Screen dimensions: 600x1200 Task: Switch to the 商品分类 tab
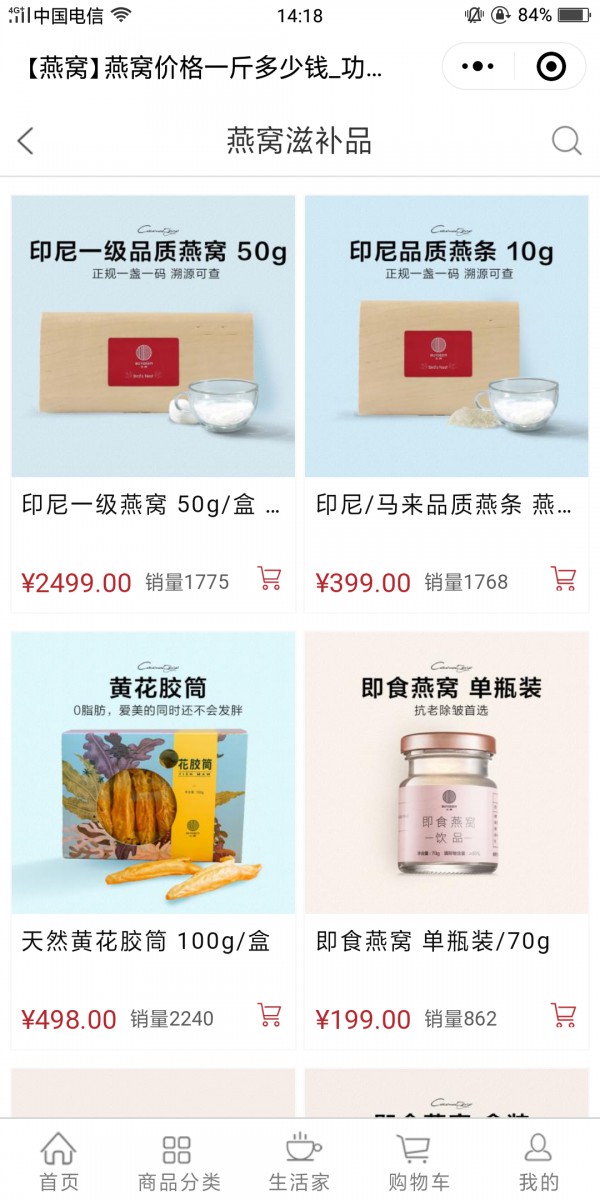tap(178, 1160)
